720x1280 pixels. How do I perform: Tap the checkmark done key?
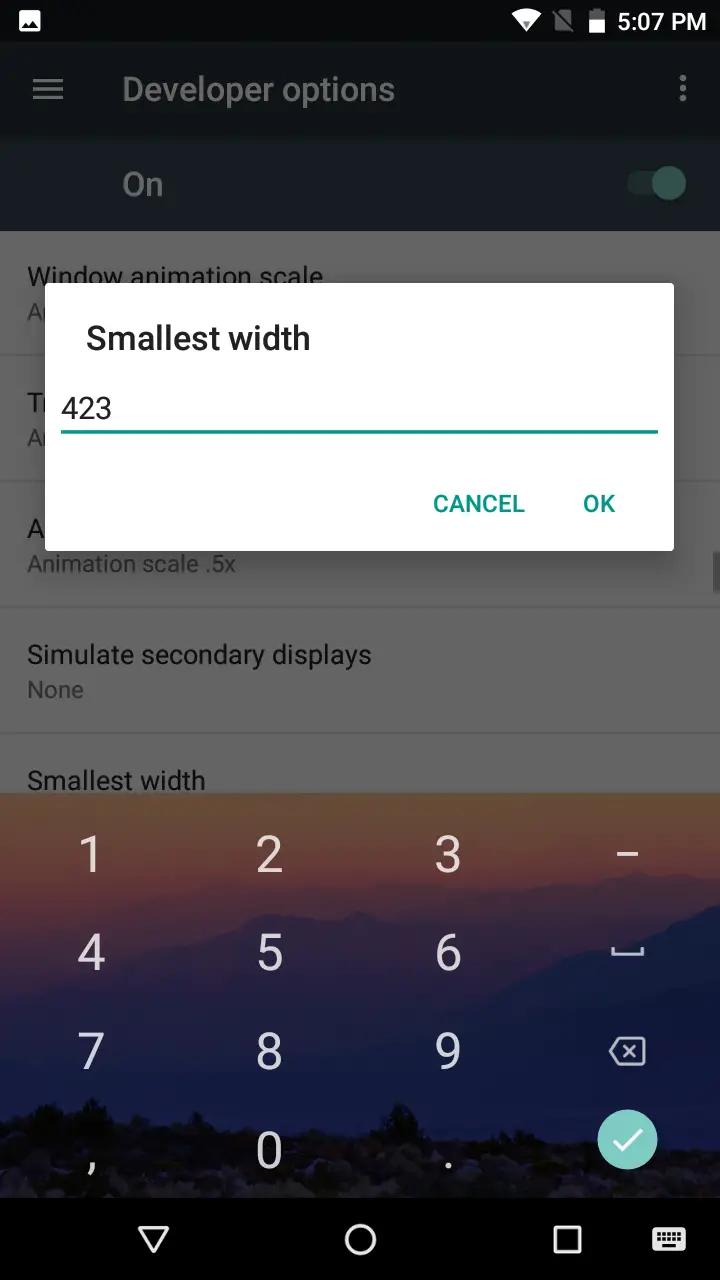[x=627, y=1139]
